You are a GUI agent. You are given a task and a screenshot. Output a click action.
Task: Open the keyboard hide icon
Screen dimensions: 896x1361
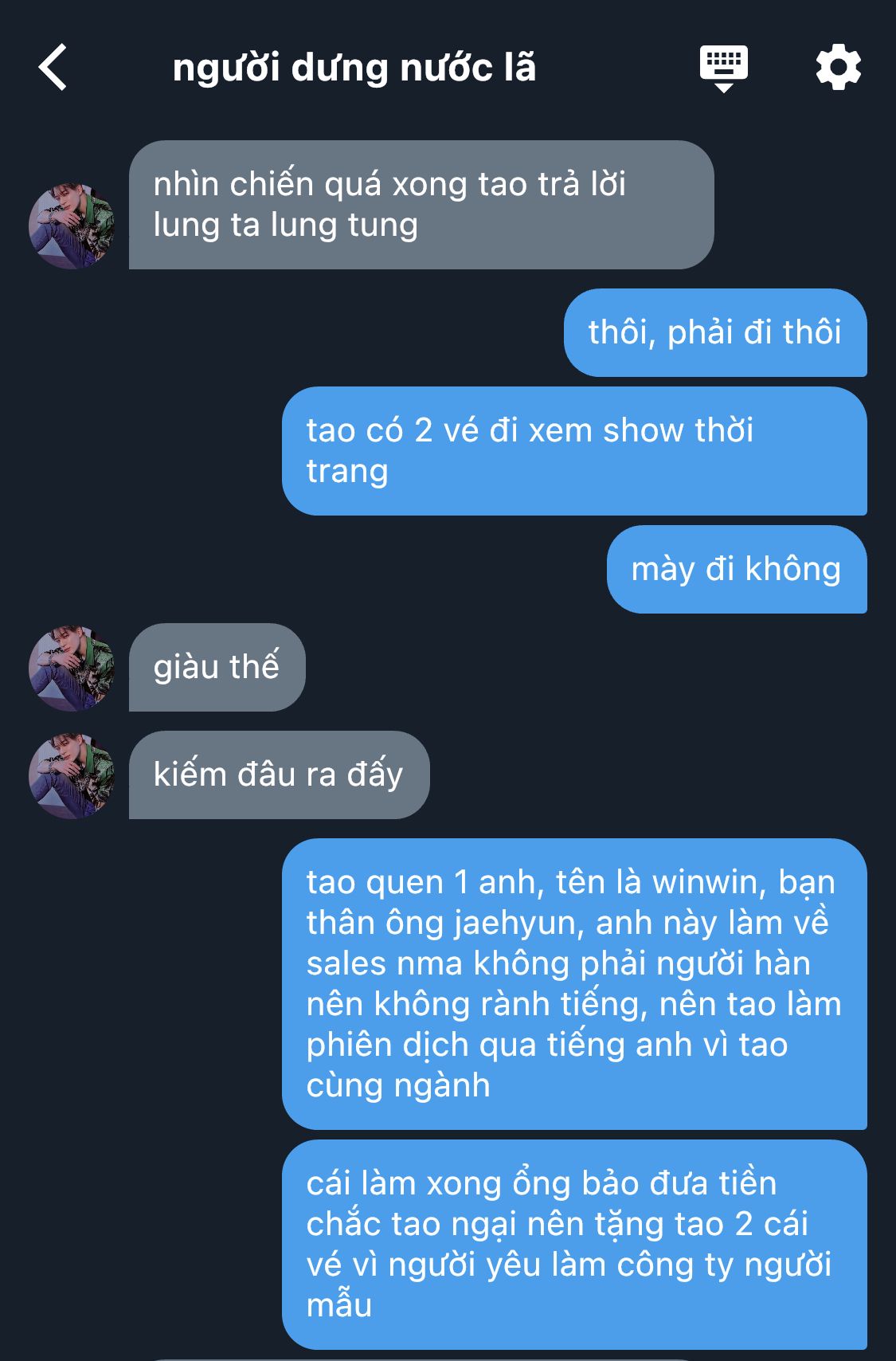(723, 68)
